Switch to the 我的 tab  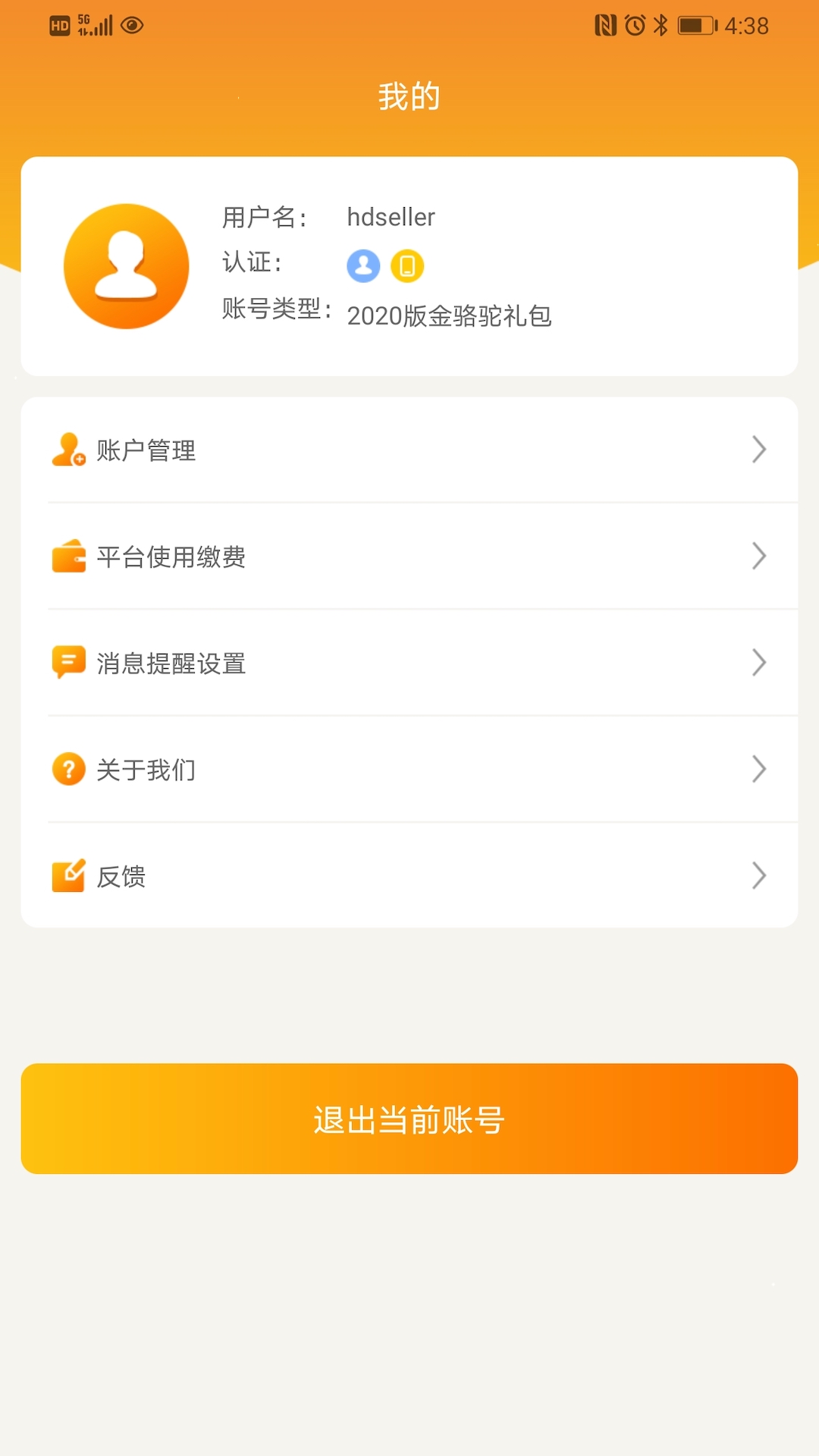[x=409, y=96]
